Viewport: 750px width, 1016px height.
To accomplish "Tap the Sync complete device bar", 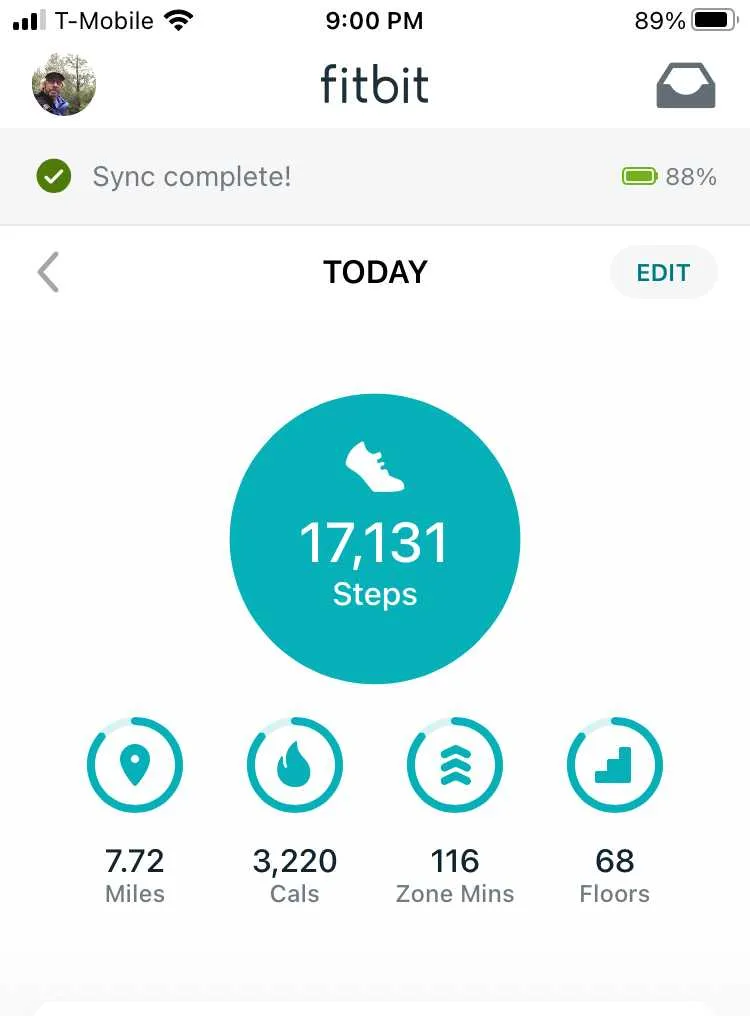I will click(375, 177).
